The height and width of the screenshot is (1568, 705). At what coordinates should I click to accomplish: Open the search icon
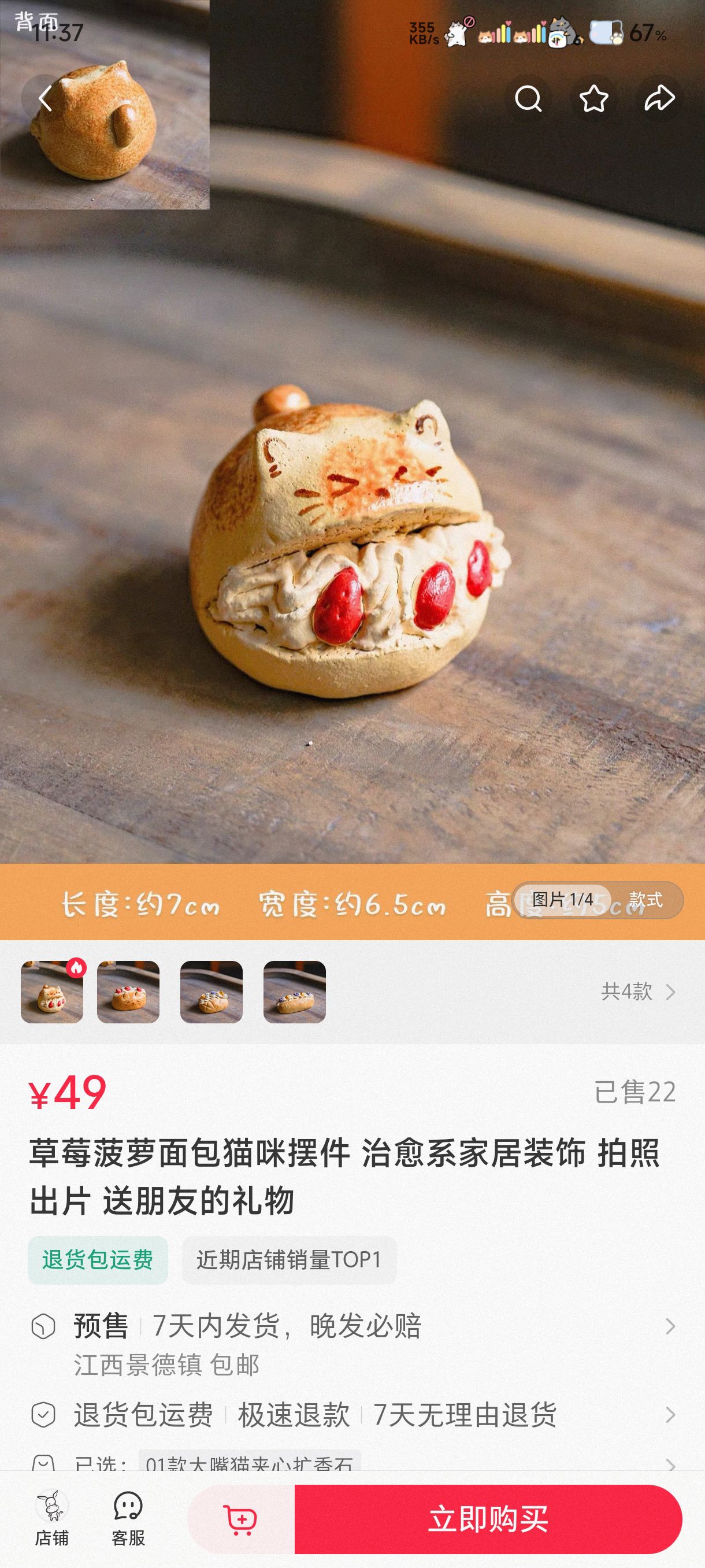(528, 99)
